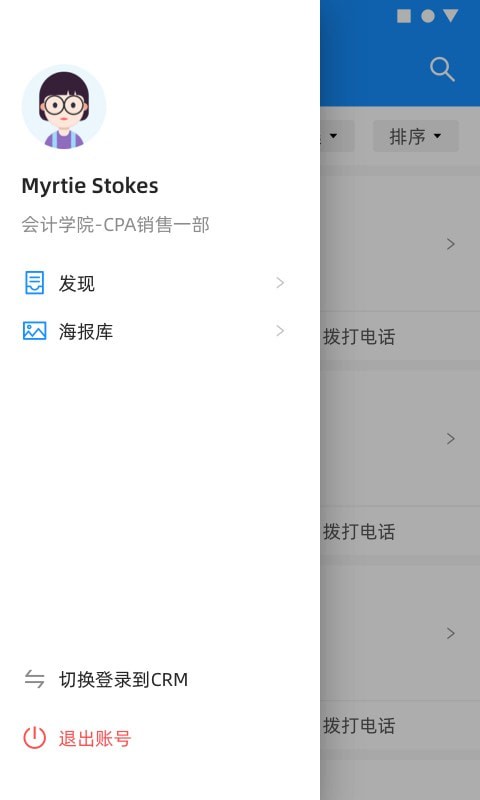Tap Myrtie Stokes' profile avatar

click(64, 107)
